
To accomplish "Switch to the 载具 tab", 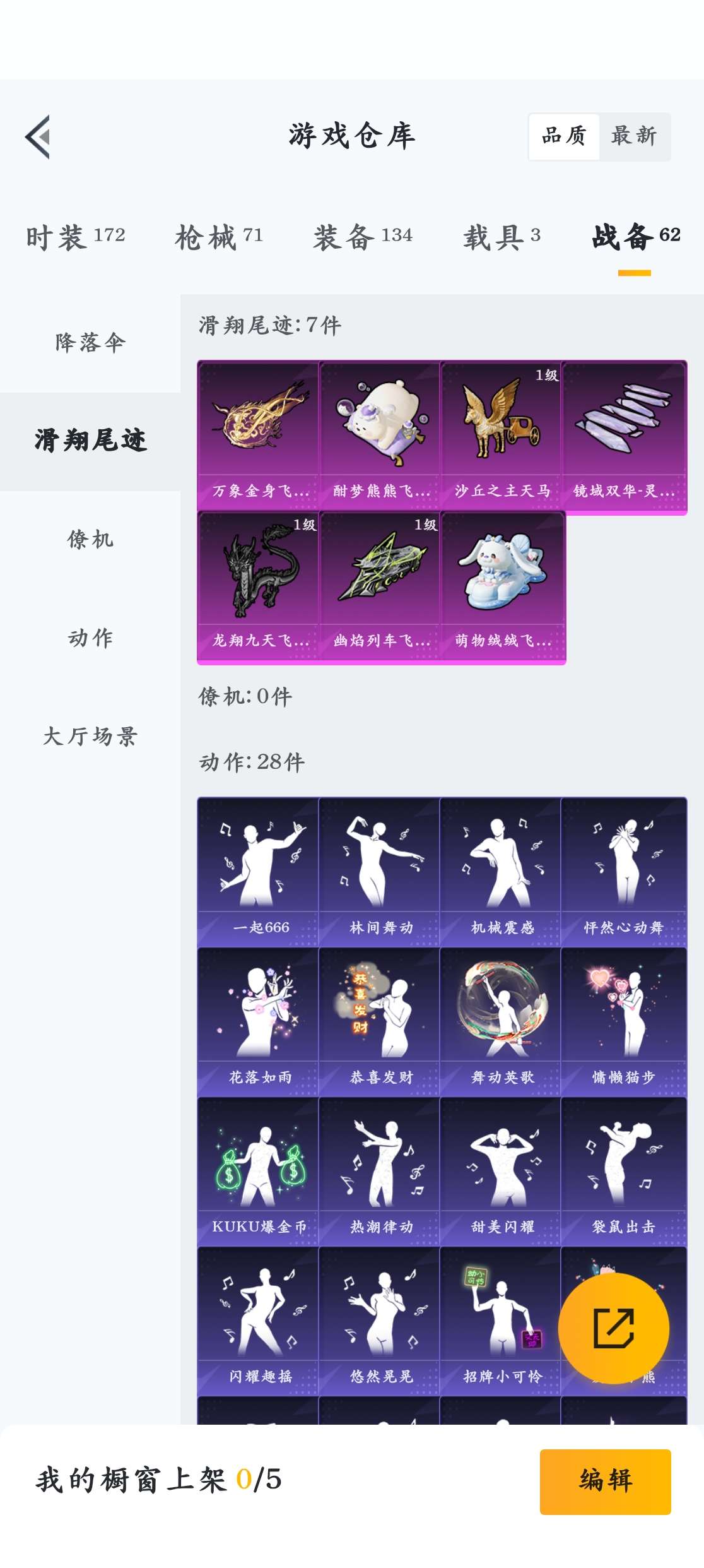I will click(x=502, y=237).
